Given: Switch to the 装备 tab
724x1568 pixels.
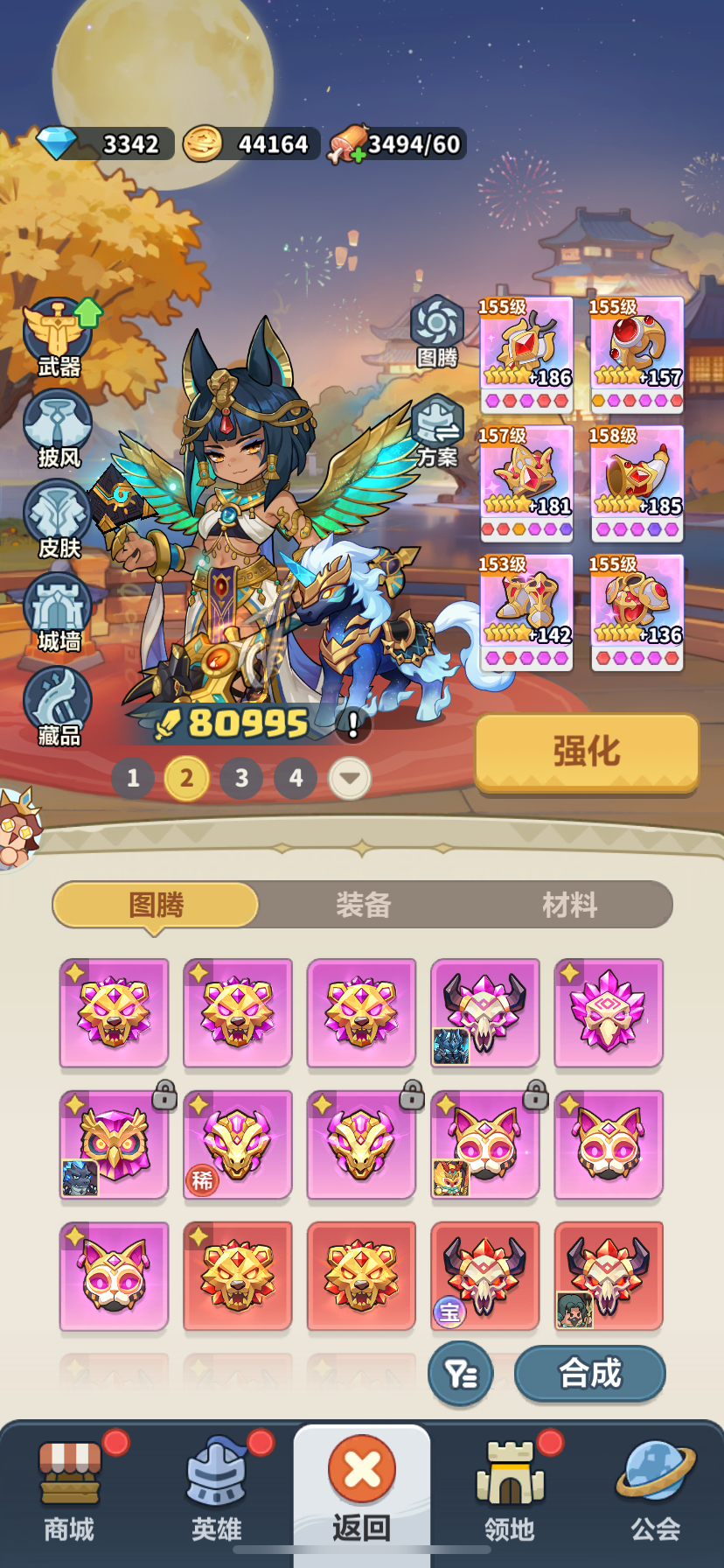Looking at the screenshot, I should pyautogui.click(x=363, y=905).
